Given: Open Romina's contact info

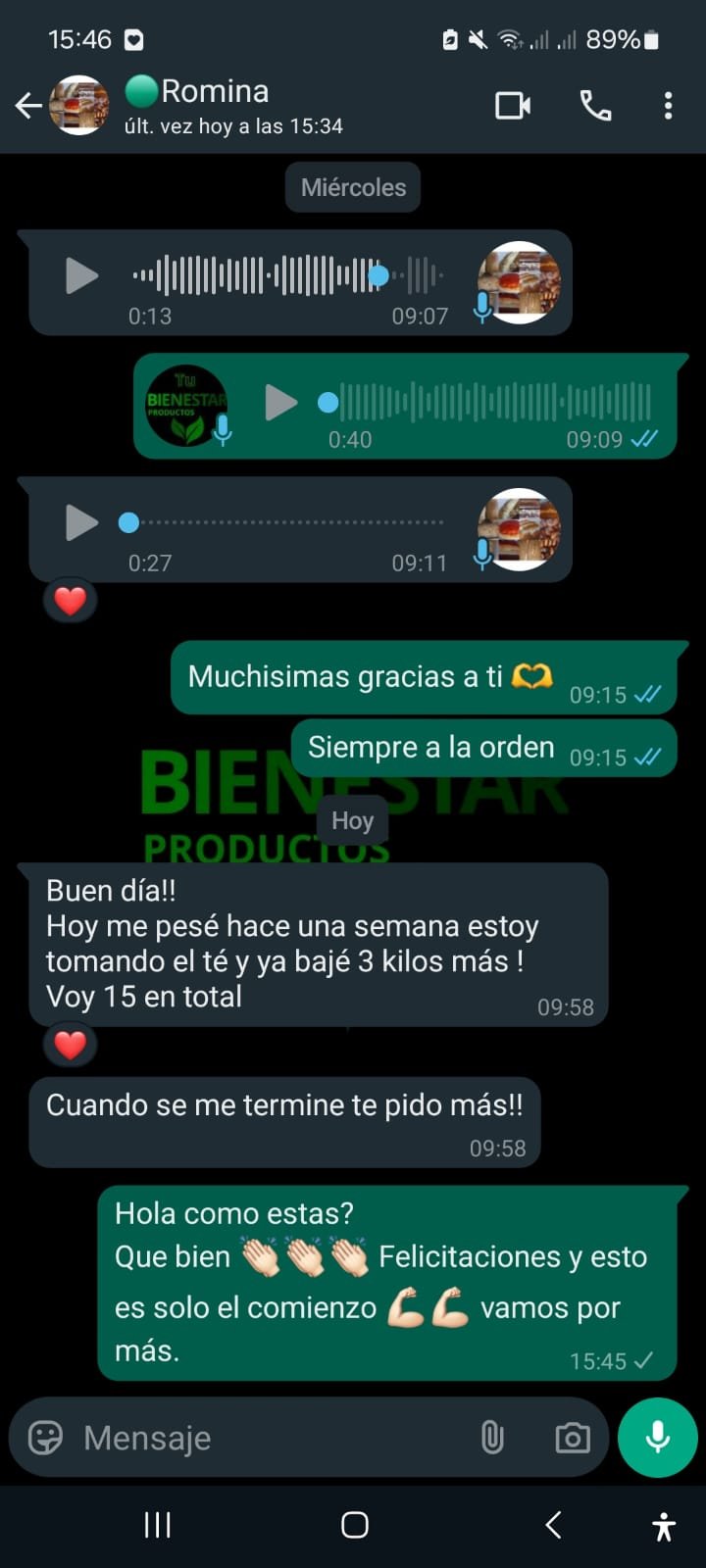Looking at the screenshot, I should [235, 105].
